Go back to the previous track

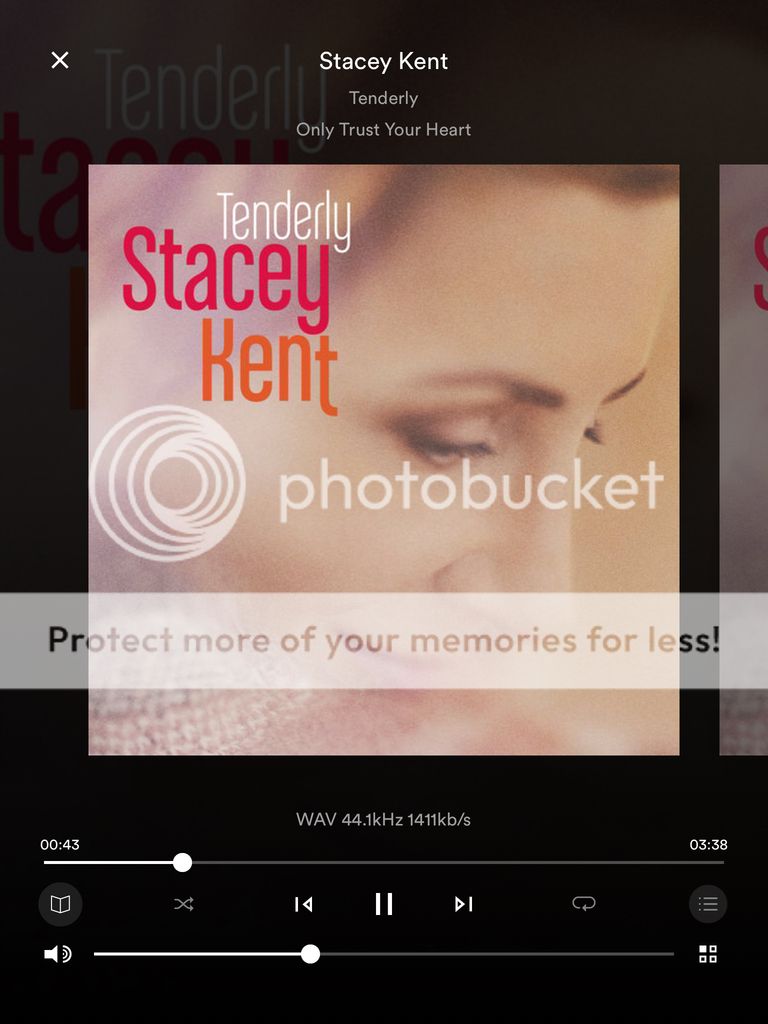(x=303, y=904)
